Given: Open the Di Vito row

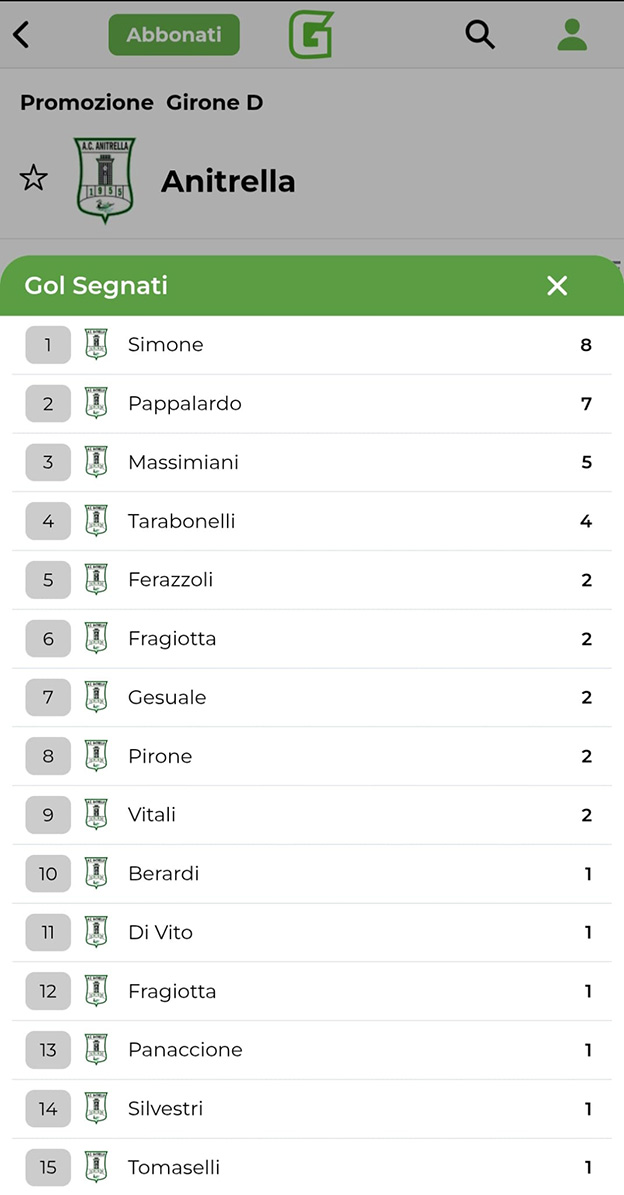Looking at the screenshot, I should click(312, 932).
